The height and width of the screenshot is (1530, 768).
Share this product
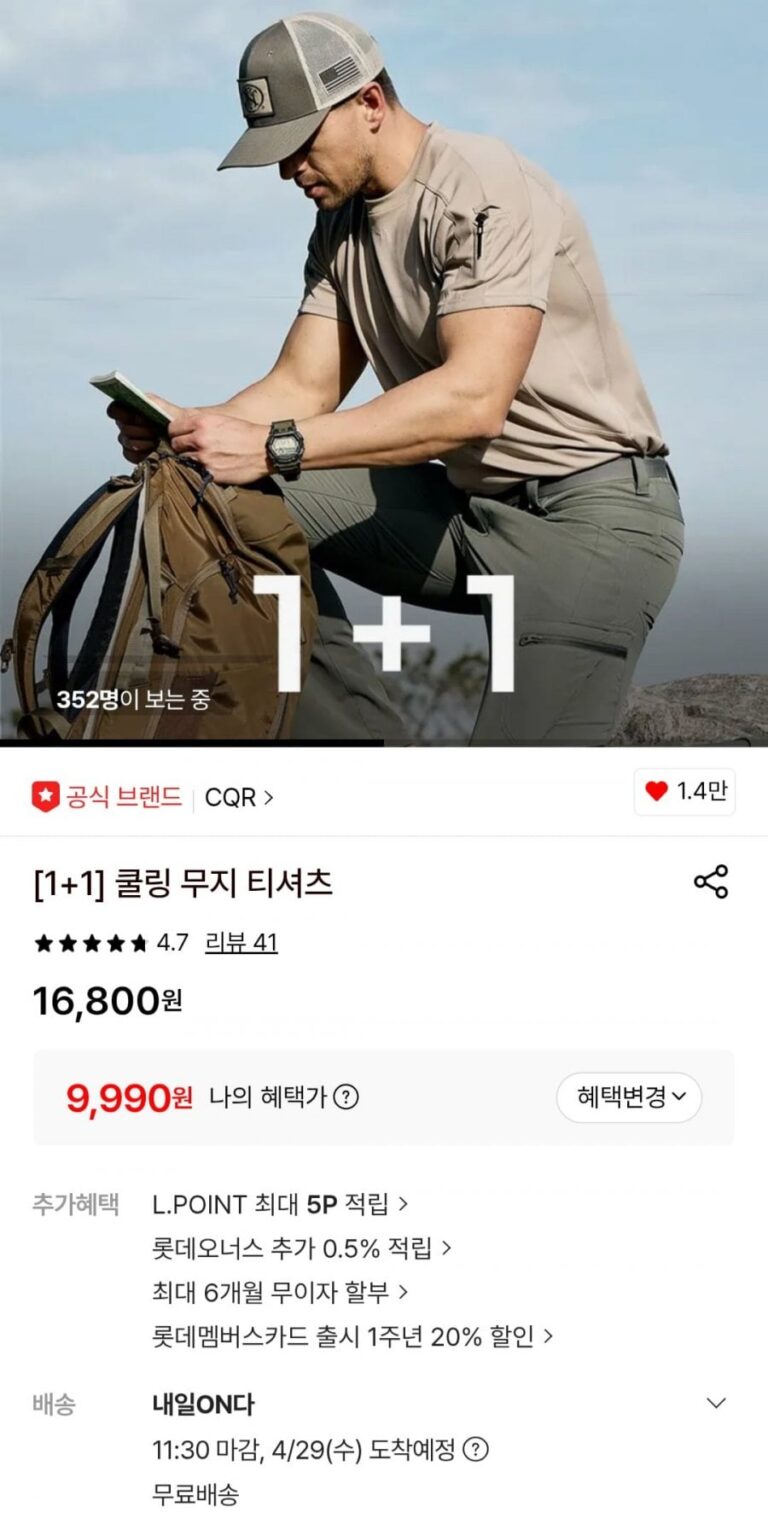pos(711,882)
